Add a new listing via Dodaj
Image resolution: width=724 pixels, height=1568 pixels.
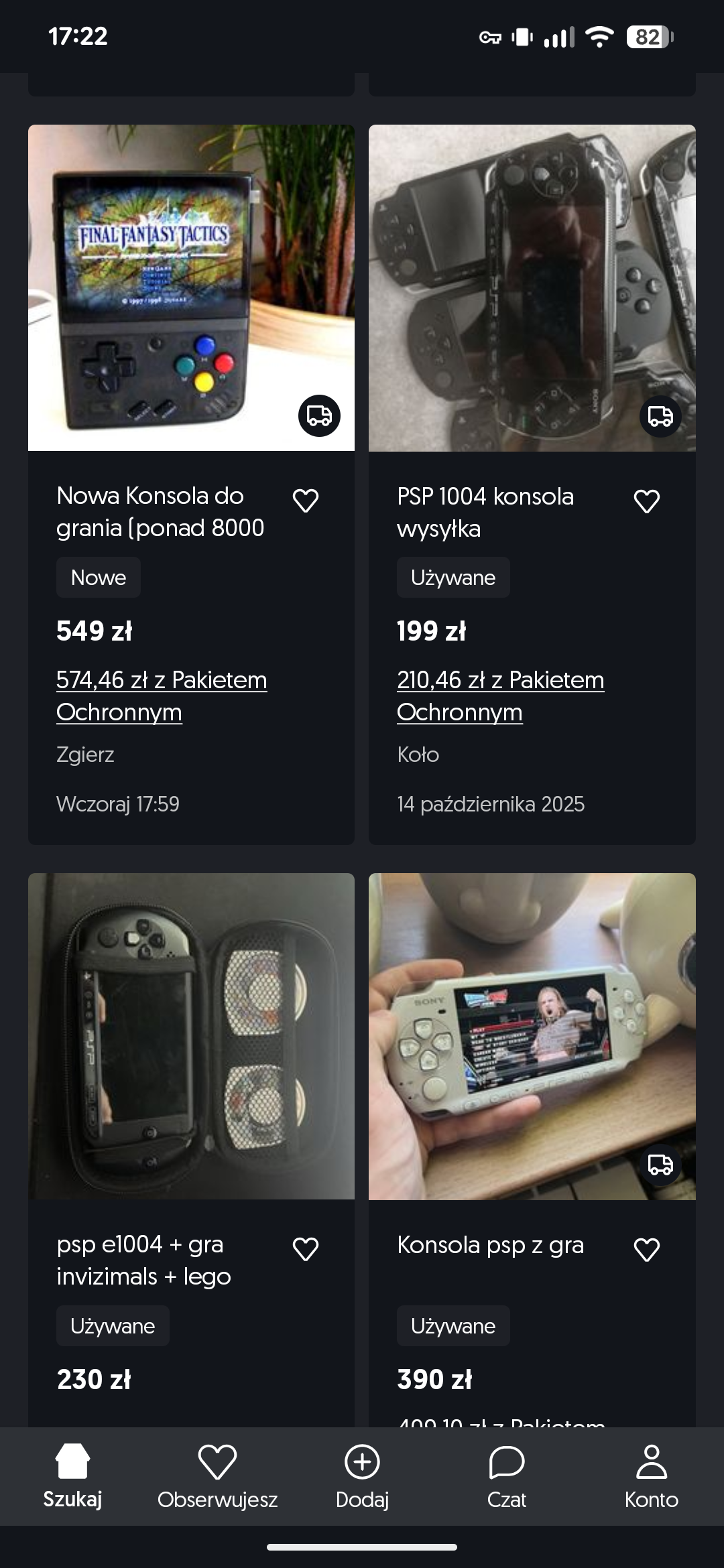click(362, 1476)
